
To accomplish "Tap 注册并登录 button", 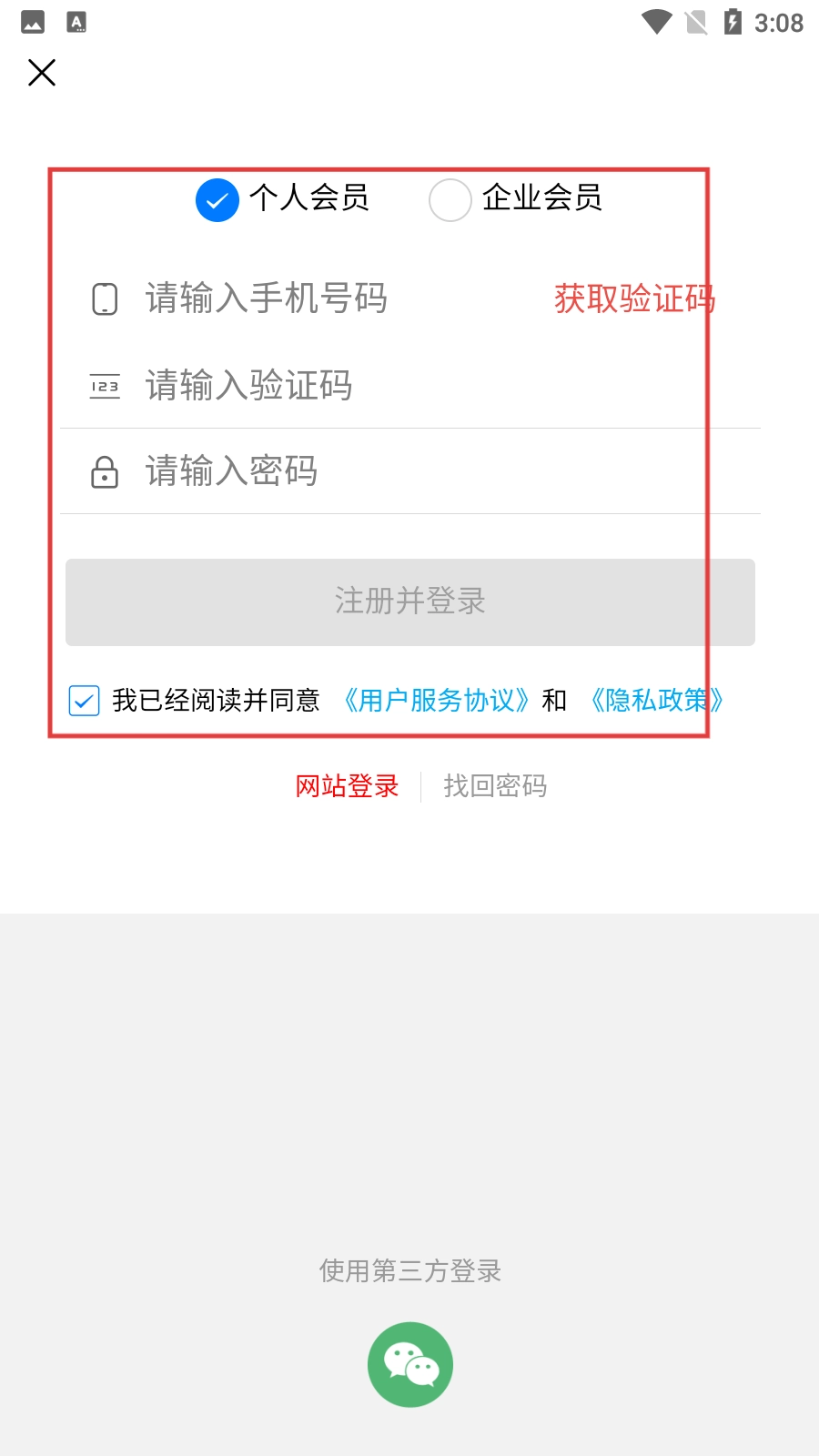I will pos(409,602).
